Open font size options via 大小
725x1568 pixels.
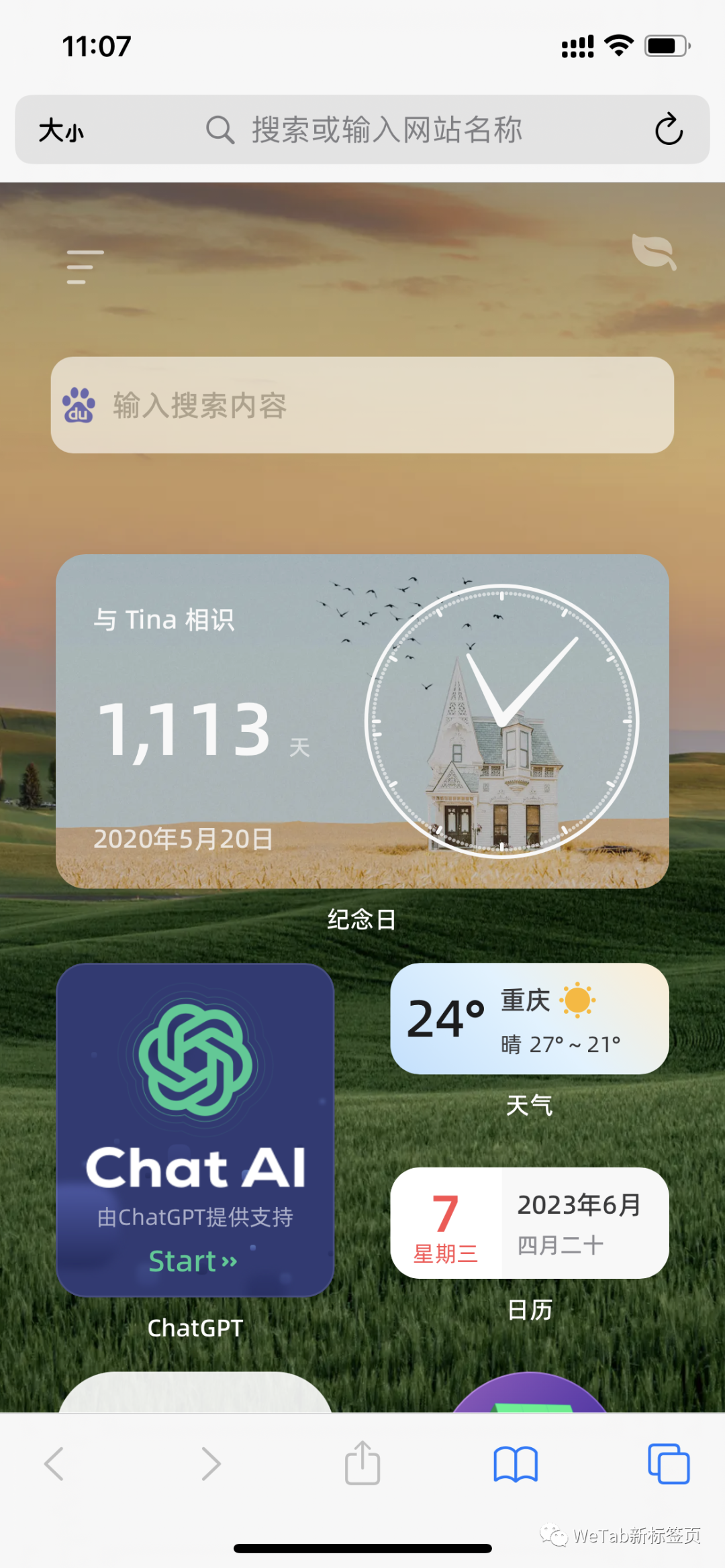coord(62,131)
